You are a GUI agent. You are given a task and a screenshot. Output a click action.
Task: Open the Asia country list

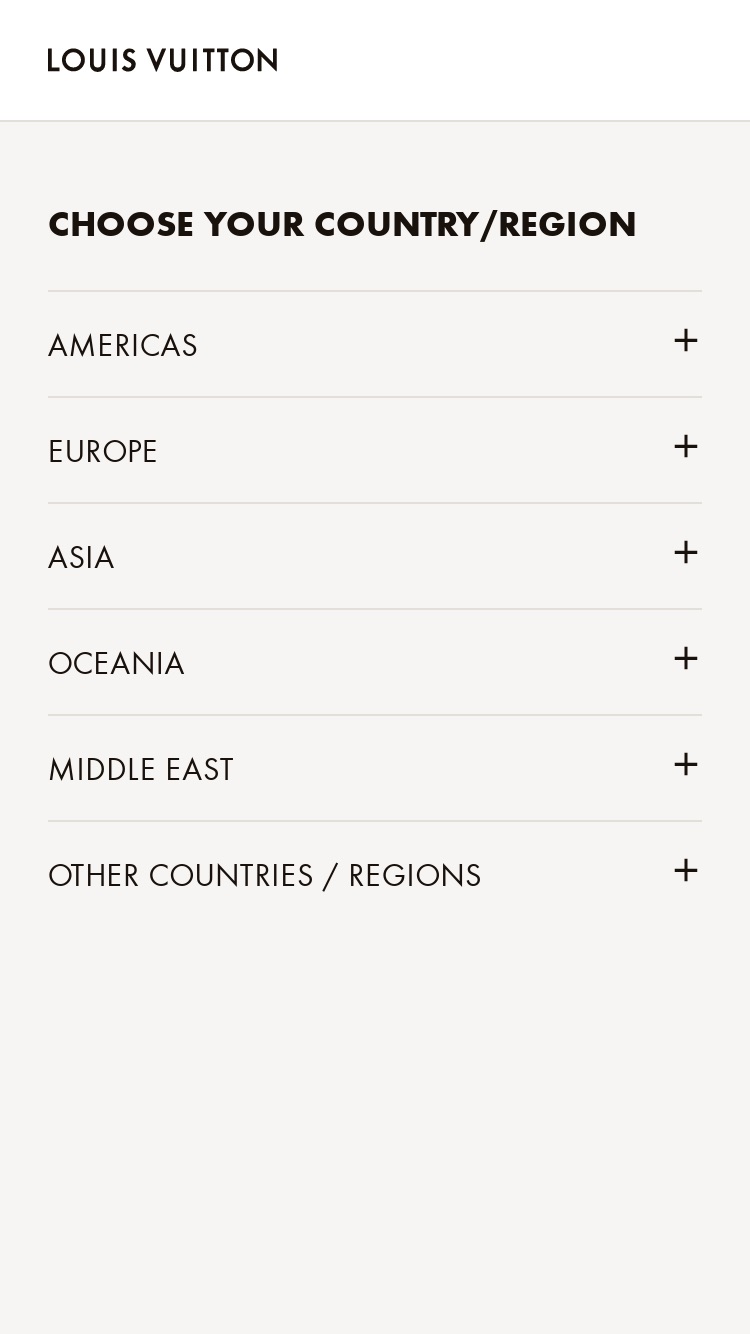pos(375,557)
